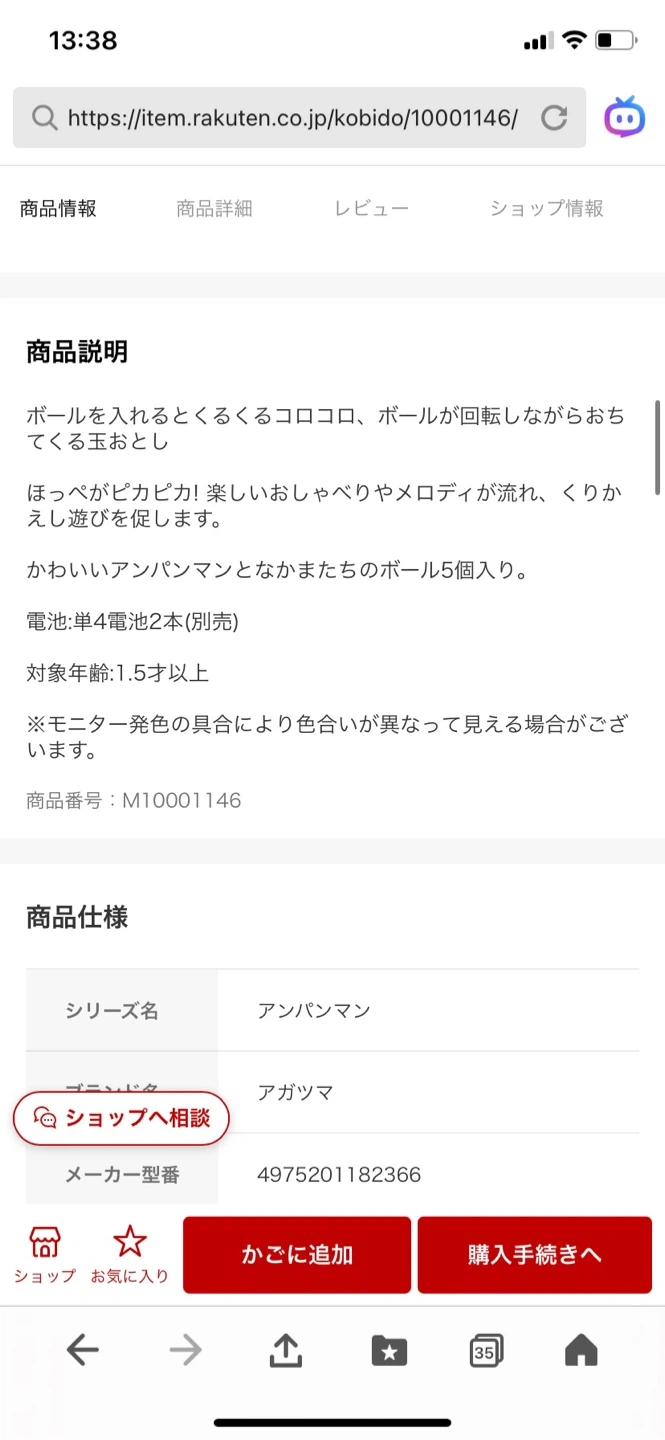Proceed with 購入手続きへ button
The width and height of the screenshot is (665, 1440).
534,1255
